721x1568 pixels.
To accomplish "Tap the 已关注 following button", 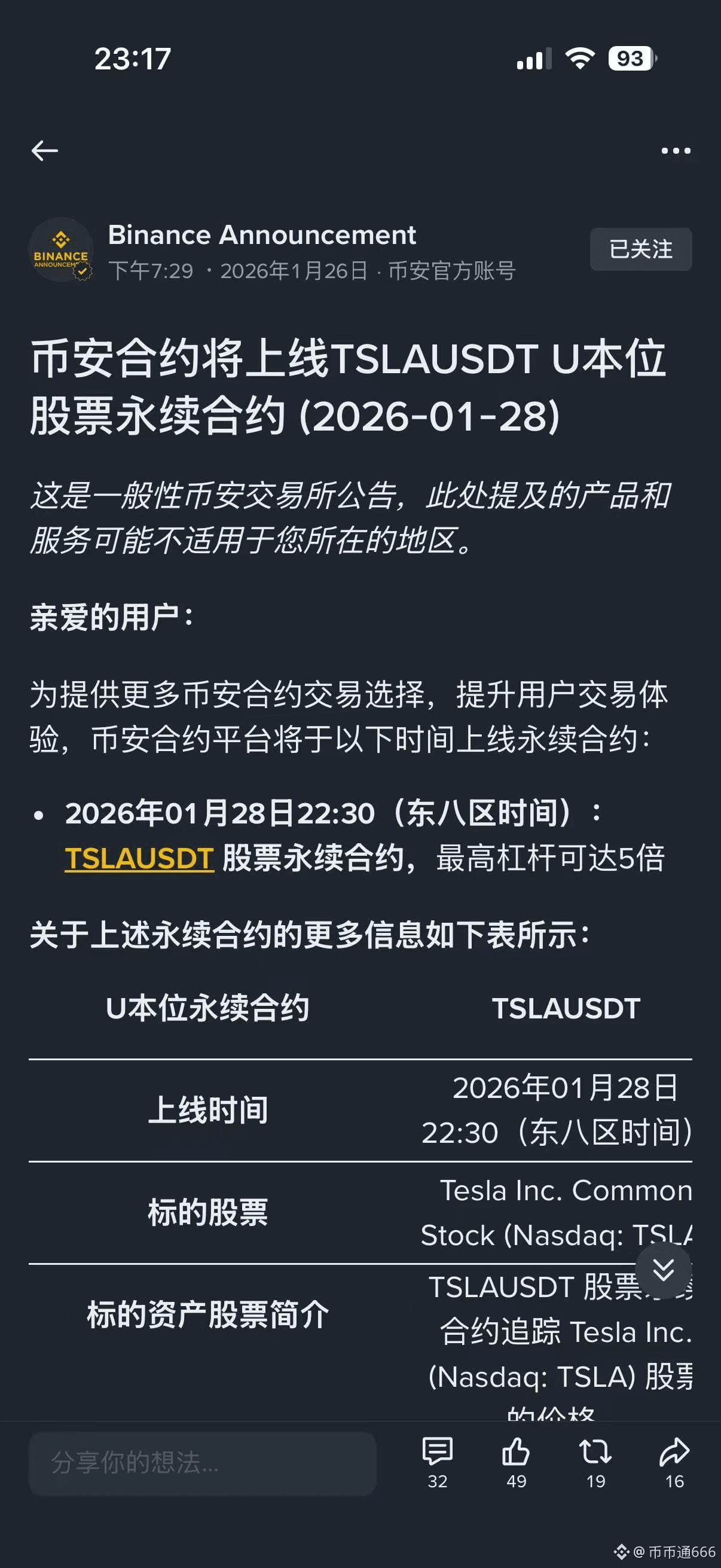I will [640, 249].
